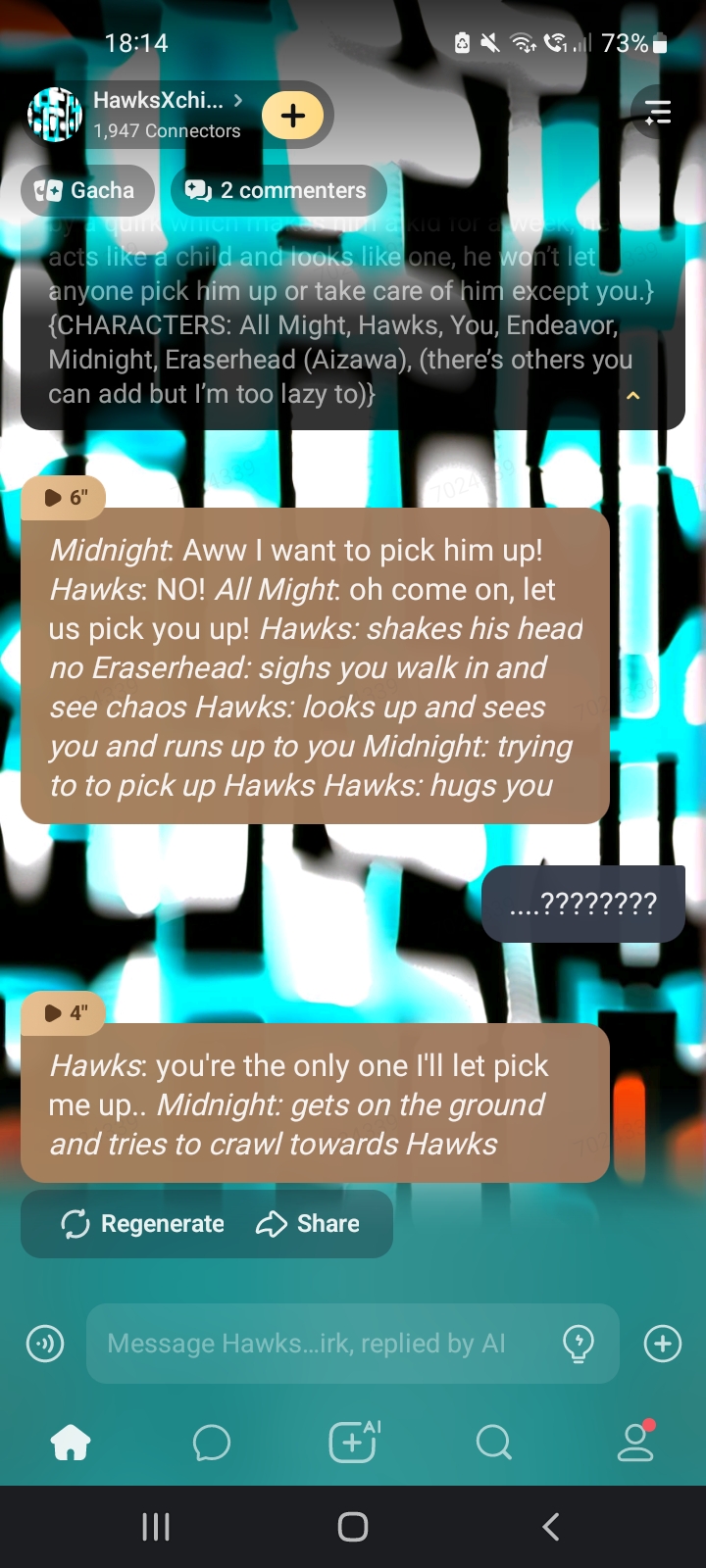This screenshot has width=706, height=1568.
Task: Open the Gacha chip
Action: coord(86,190)
